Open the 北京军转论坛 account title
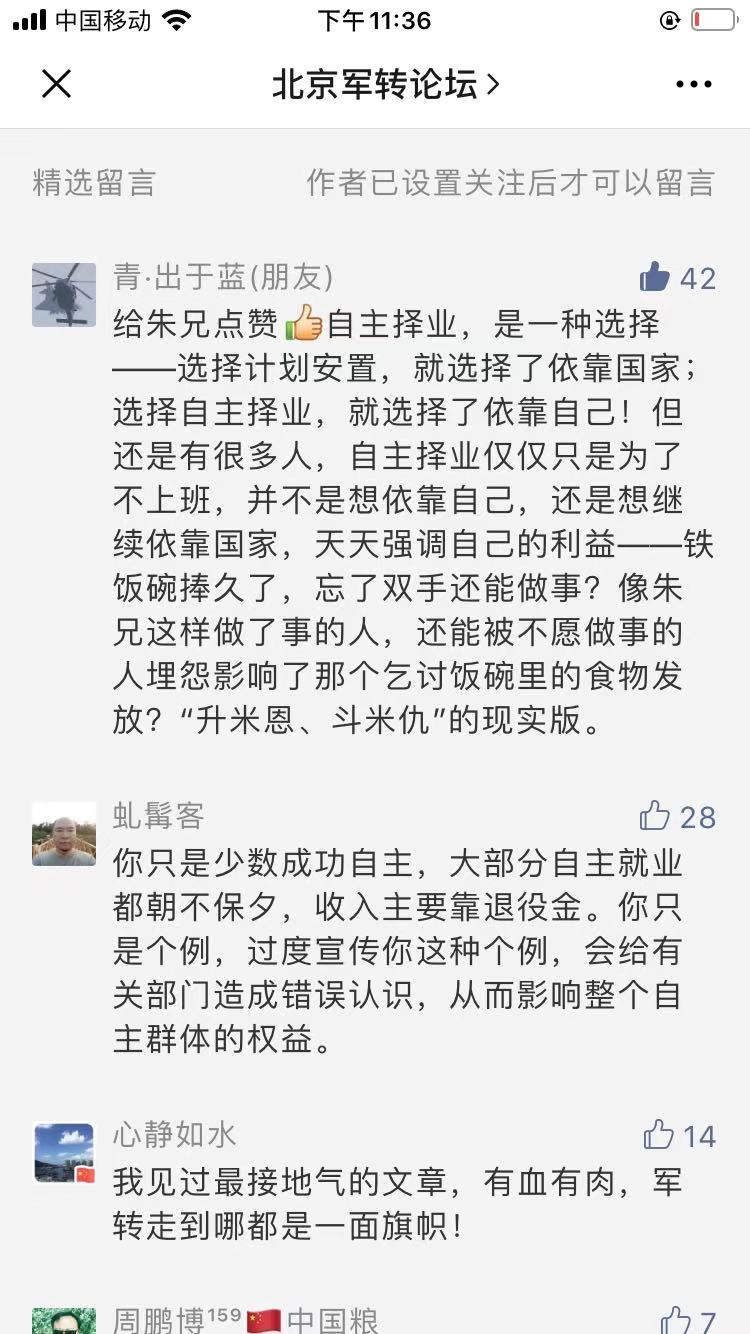Viewport: 750px width, 1334px height. pos(384,85)
